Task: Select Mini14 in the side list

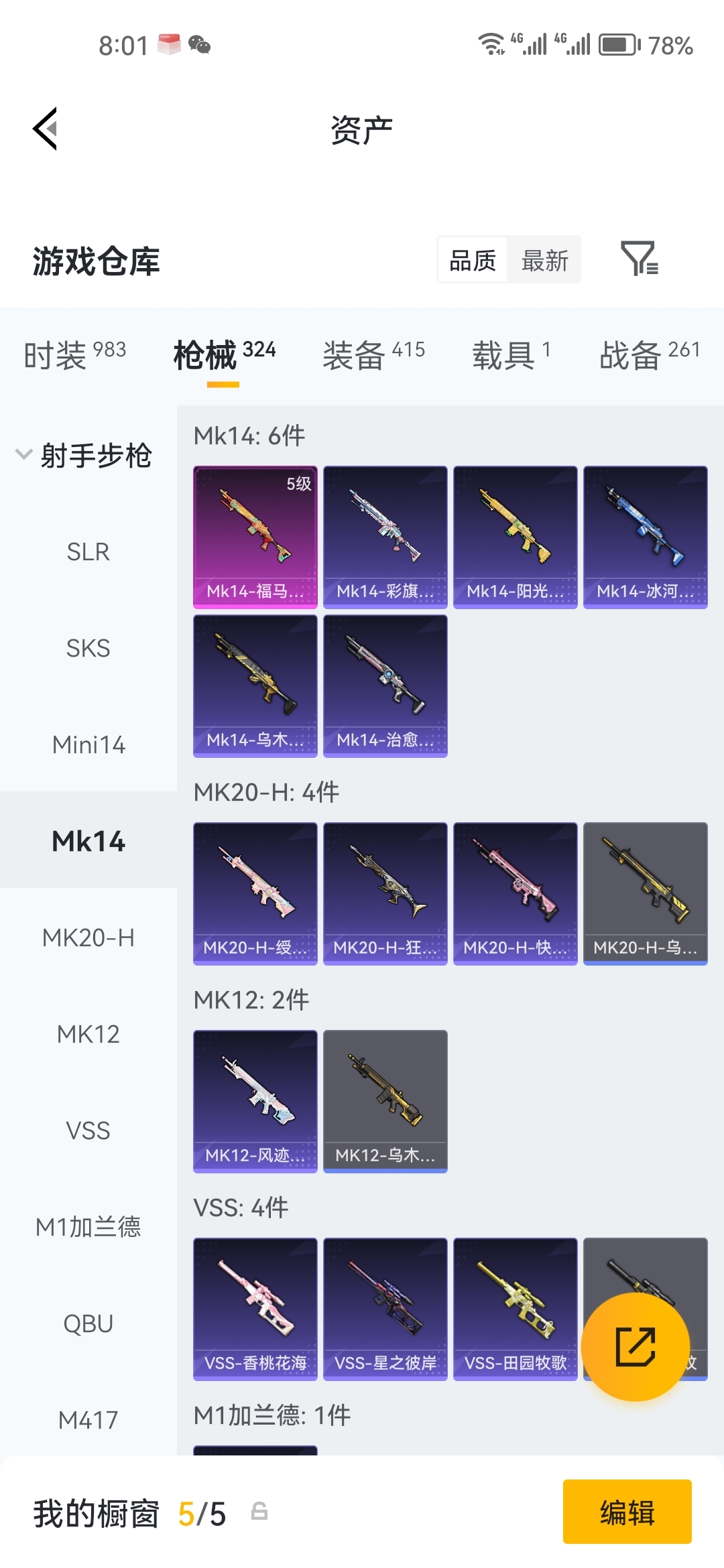Action: tap(88, 744)
